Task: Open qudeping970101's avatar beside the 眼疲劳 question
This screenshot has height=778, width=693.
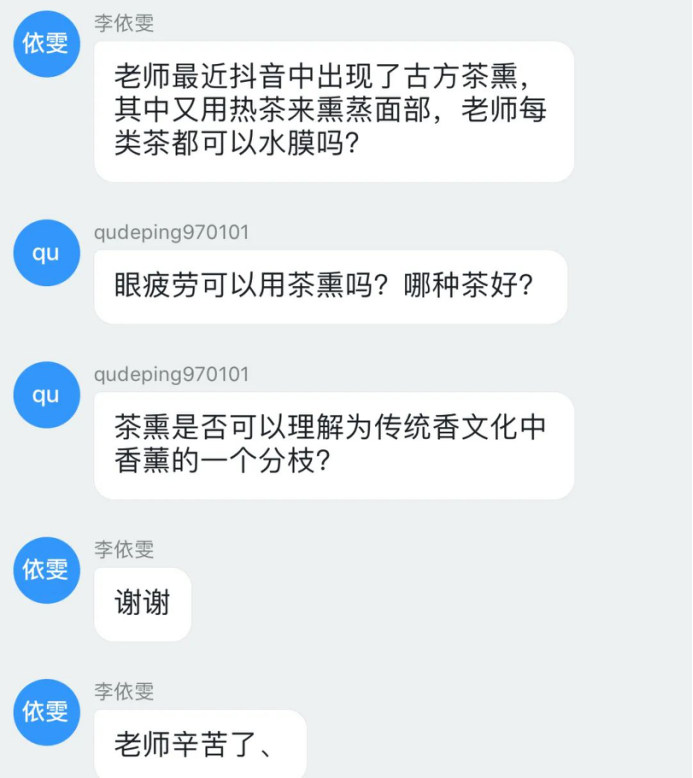Action: (46, 253)
